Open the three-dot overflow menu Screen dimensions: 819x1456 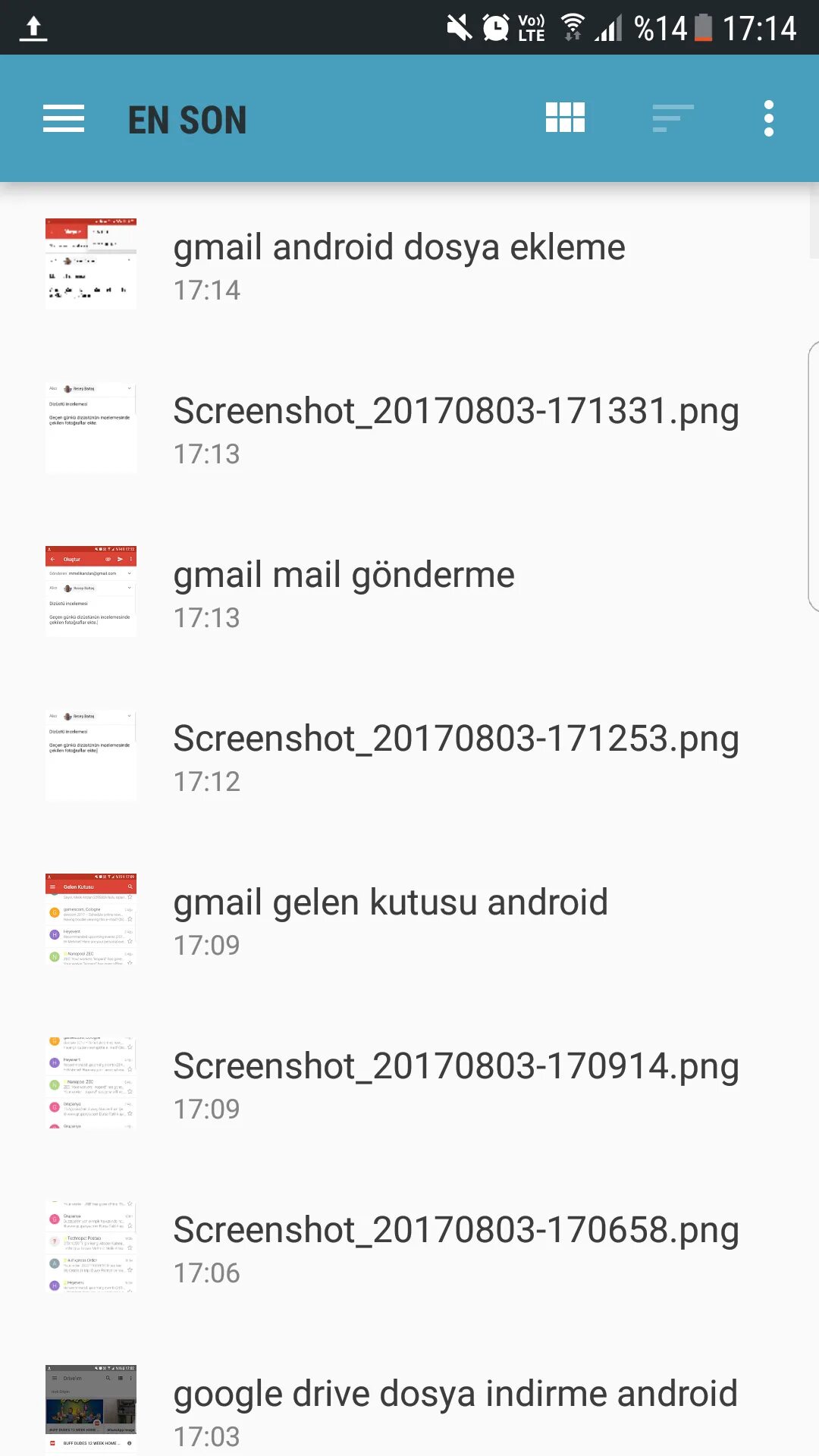click(x=768, y=118)
